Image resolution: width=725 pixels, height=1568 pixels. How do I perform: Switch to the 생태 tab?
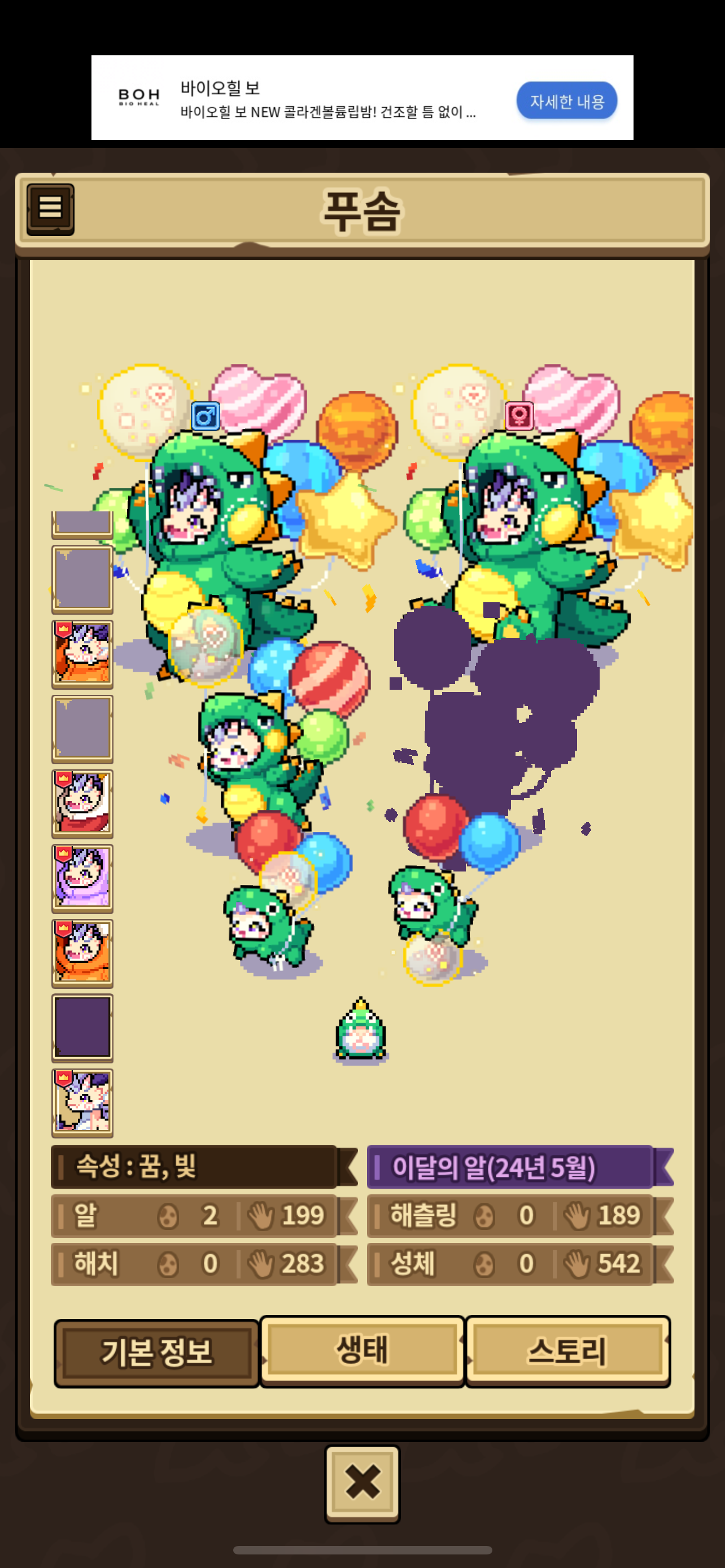click(362, 1350)
